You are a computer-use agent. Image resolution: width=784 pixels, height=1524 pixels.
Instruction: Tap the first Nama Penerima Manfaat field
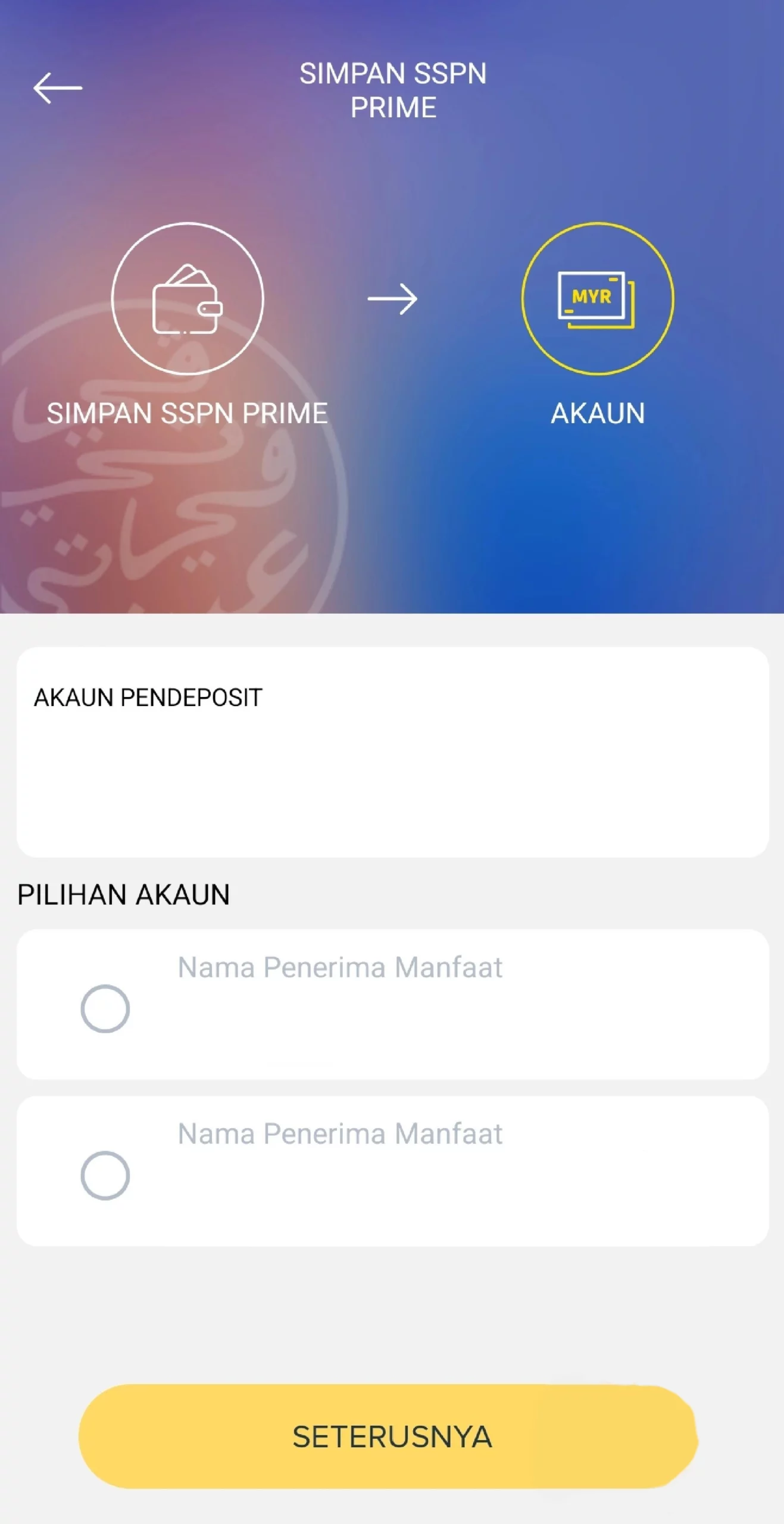[341, 967]
